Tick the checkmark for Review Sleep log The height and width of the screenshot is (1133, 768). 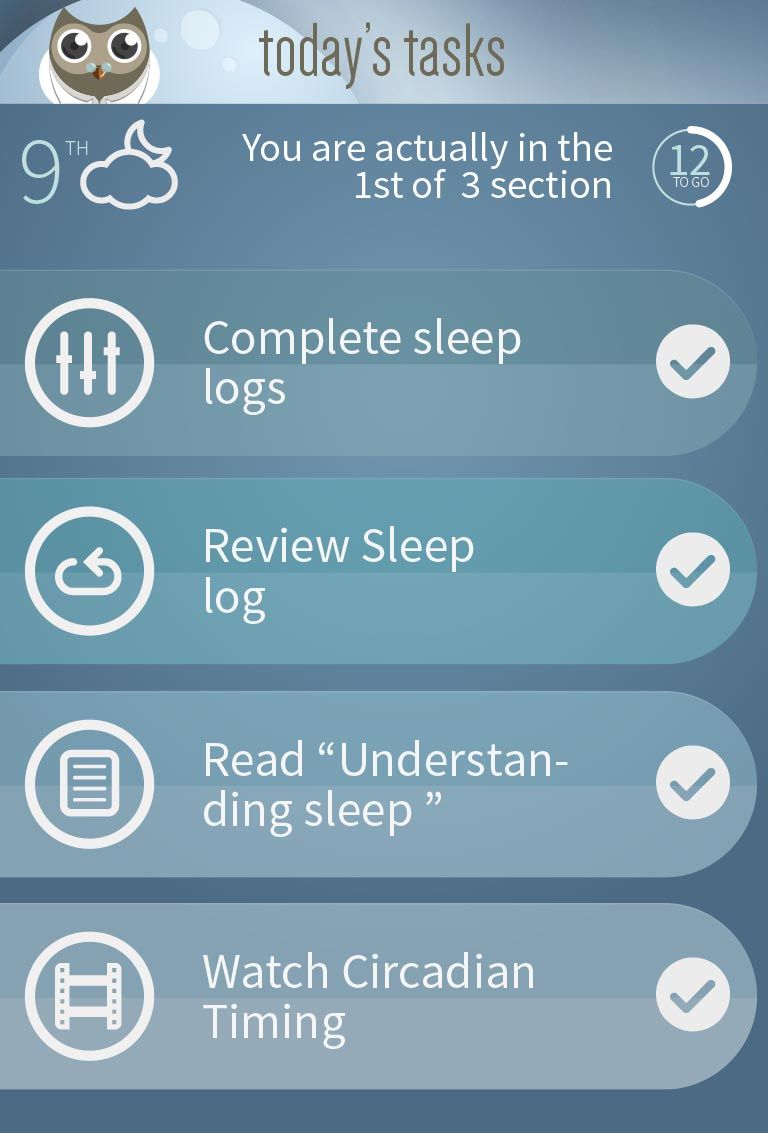click(693, 570)
